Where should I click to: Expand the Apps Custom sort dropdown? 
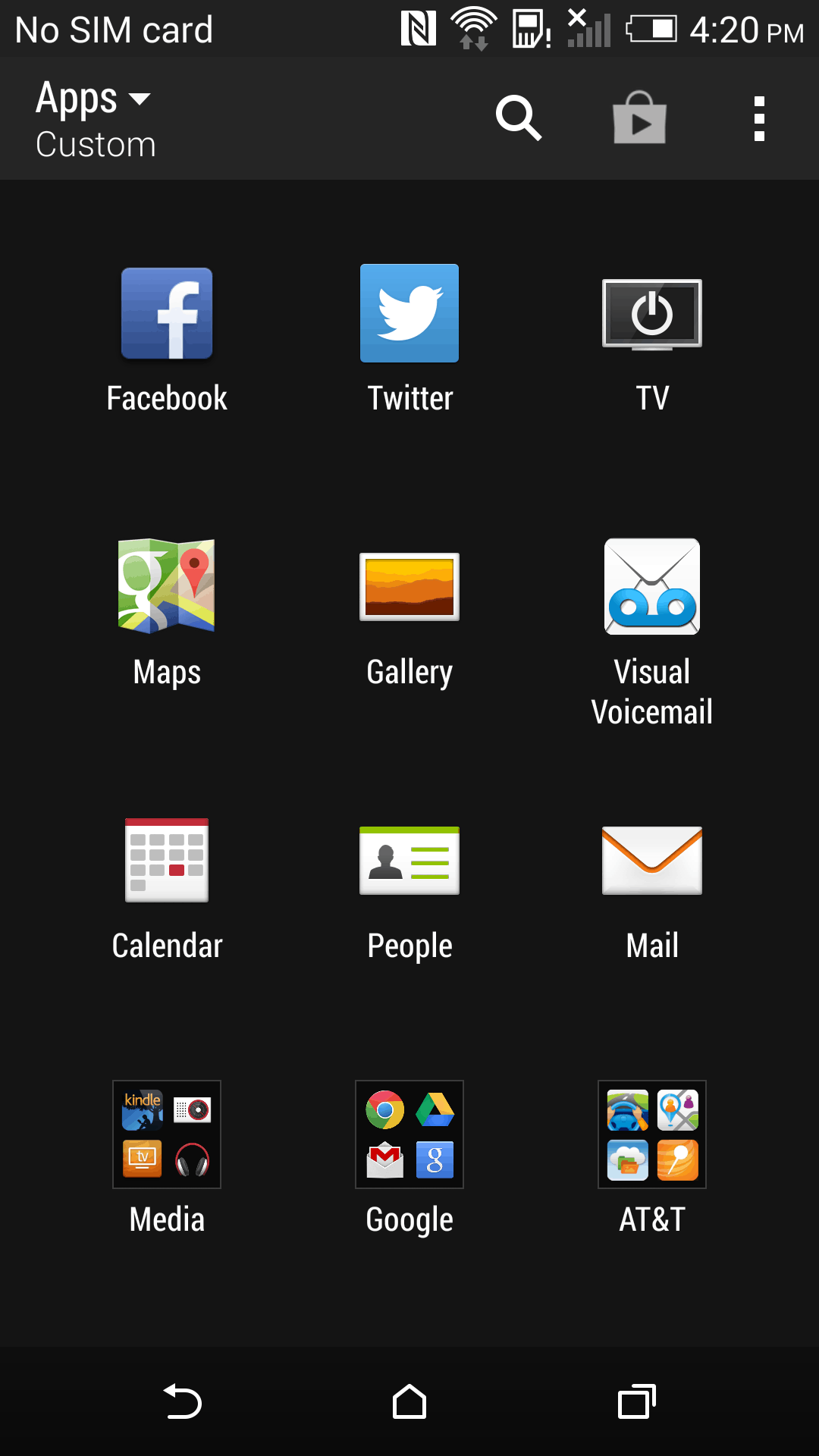[95, 119]
